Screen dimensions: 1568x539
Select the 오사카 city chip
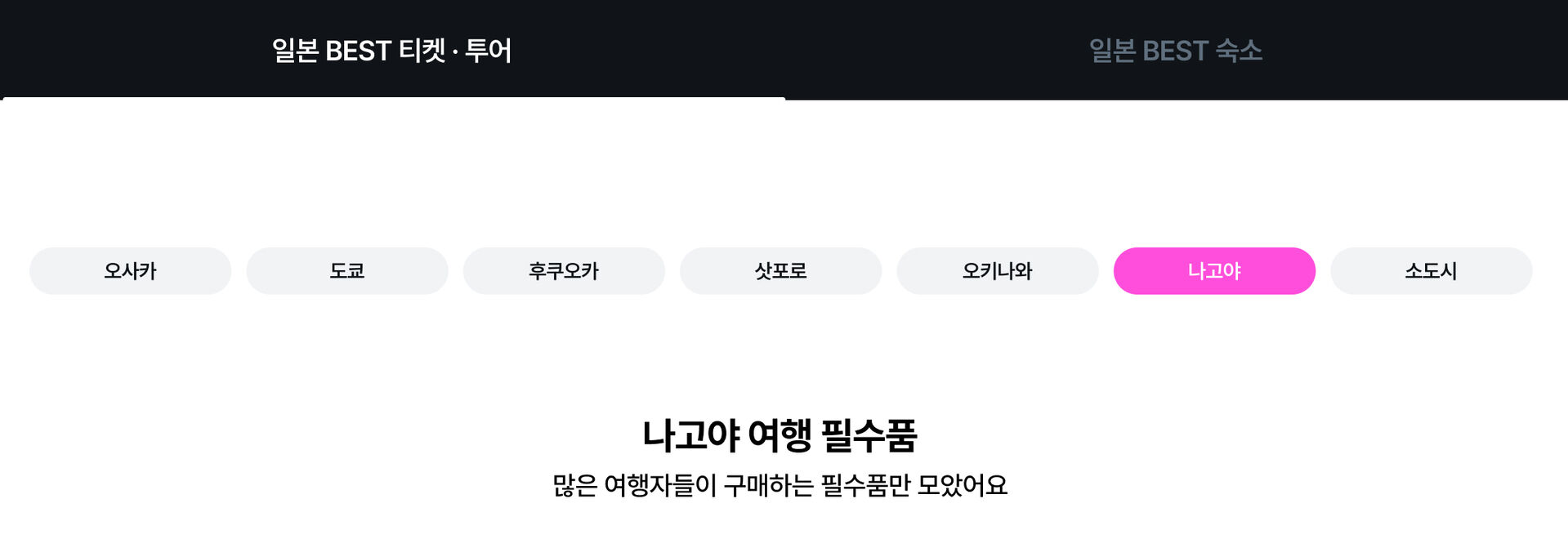pos(130,271)
